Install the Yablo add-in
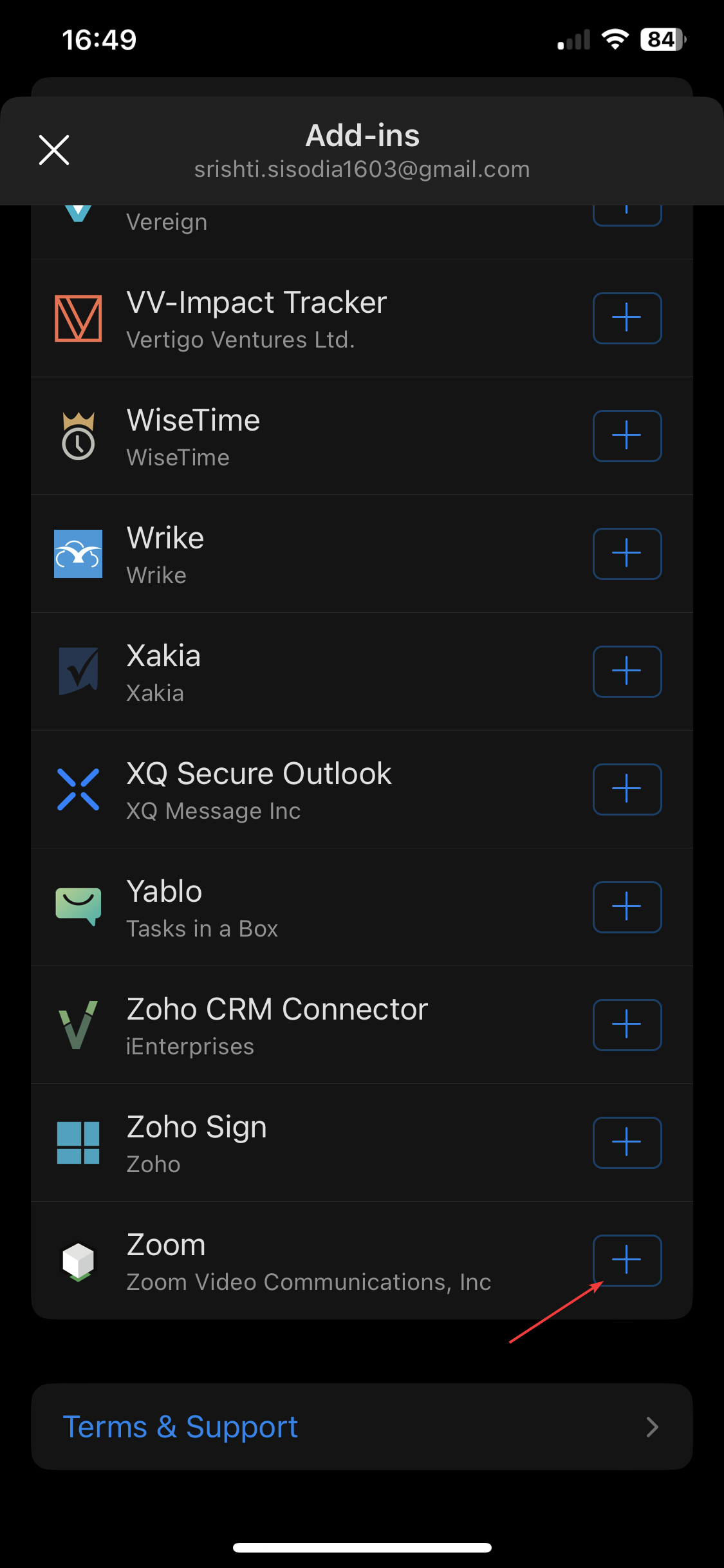This screenshot has width=724, height=1568. (x=626, y=907)
